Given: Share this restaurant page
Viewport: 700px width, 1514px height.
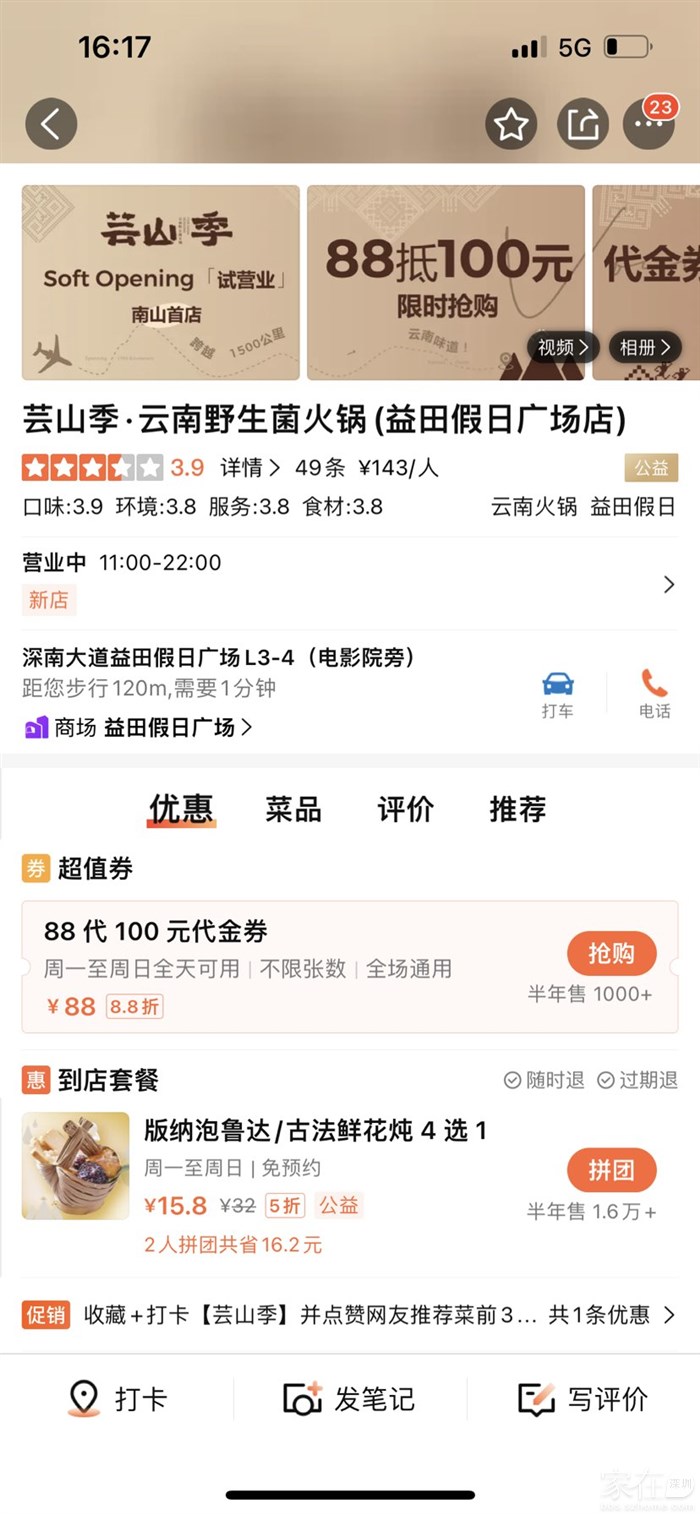Looking at the screenshot, I should click(582, 124).
